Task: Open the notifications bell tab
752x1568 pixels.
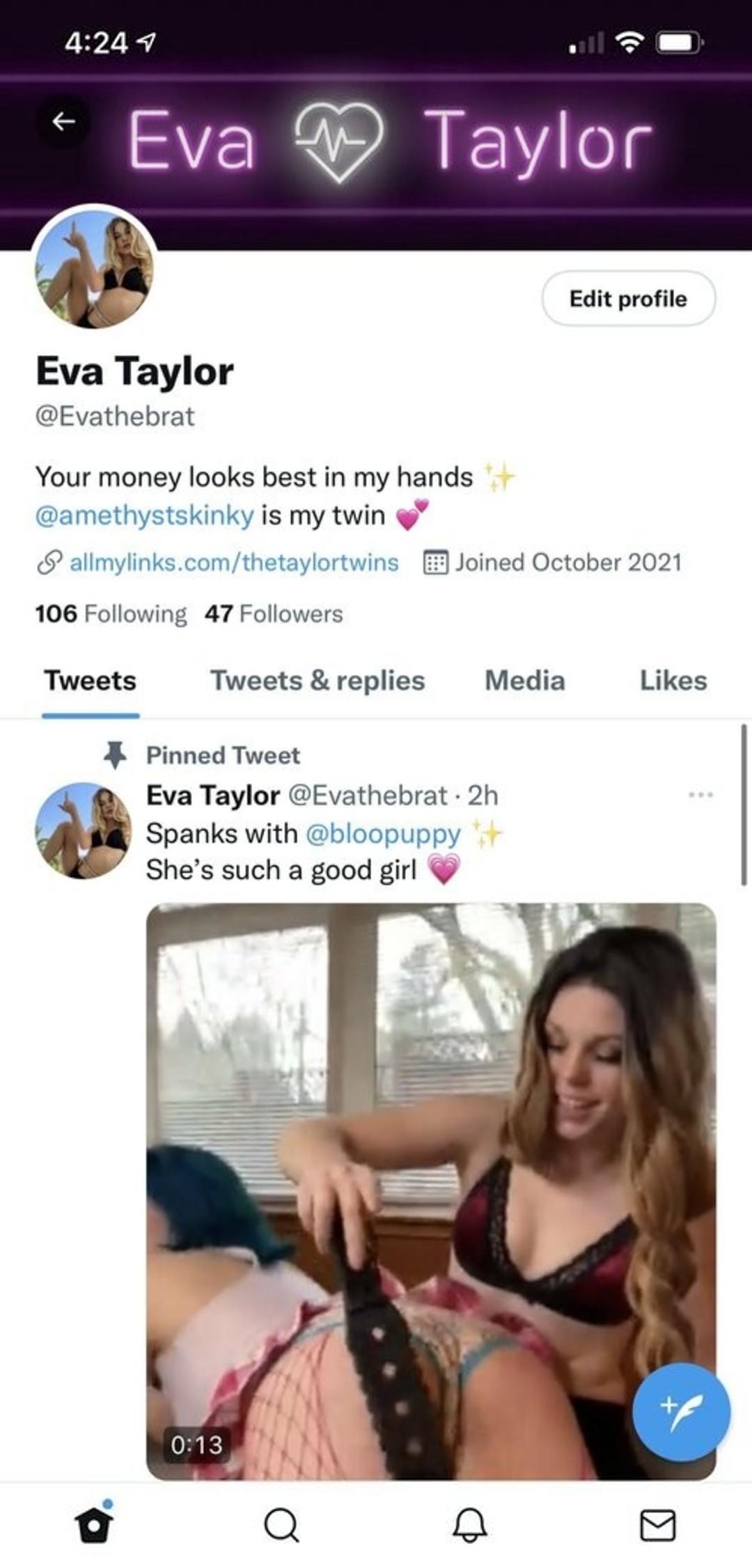Action: pyautogui.click(x=470, y=1526)
